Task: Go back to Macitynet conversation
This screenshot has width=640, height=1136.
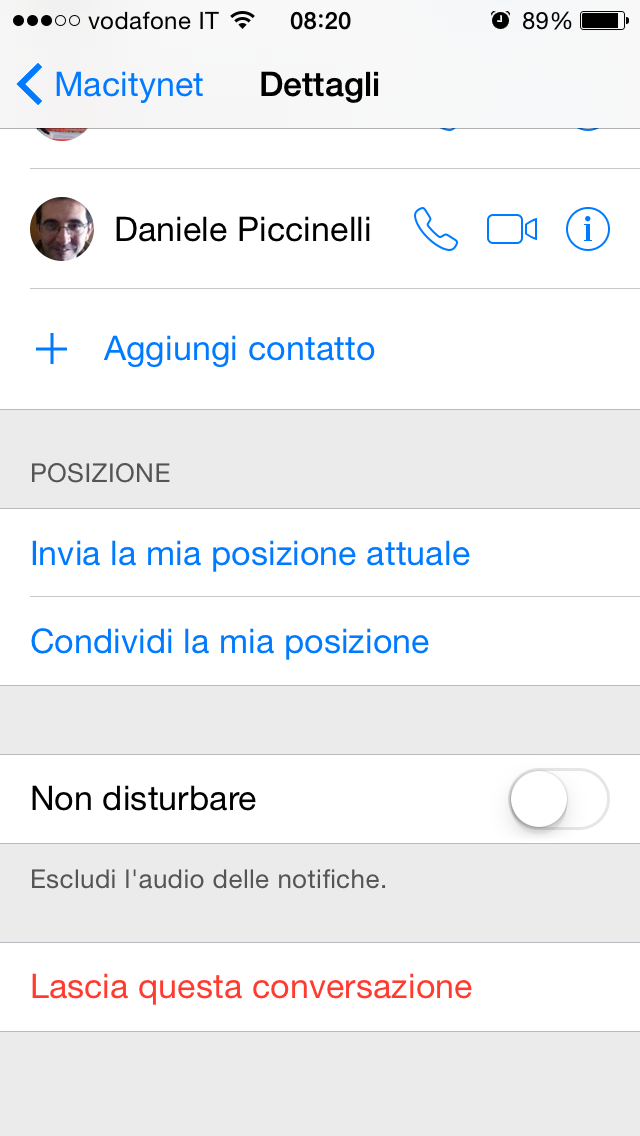Action: coord(110,85)
